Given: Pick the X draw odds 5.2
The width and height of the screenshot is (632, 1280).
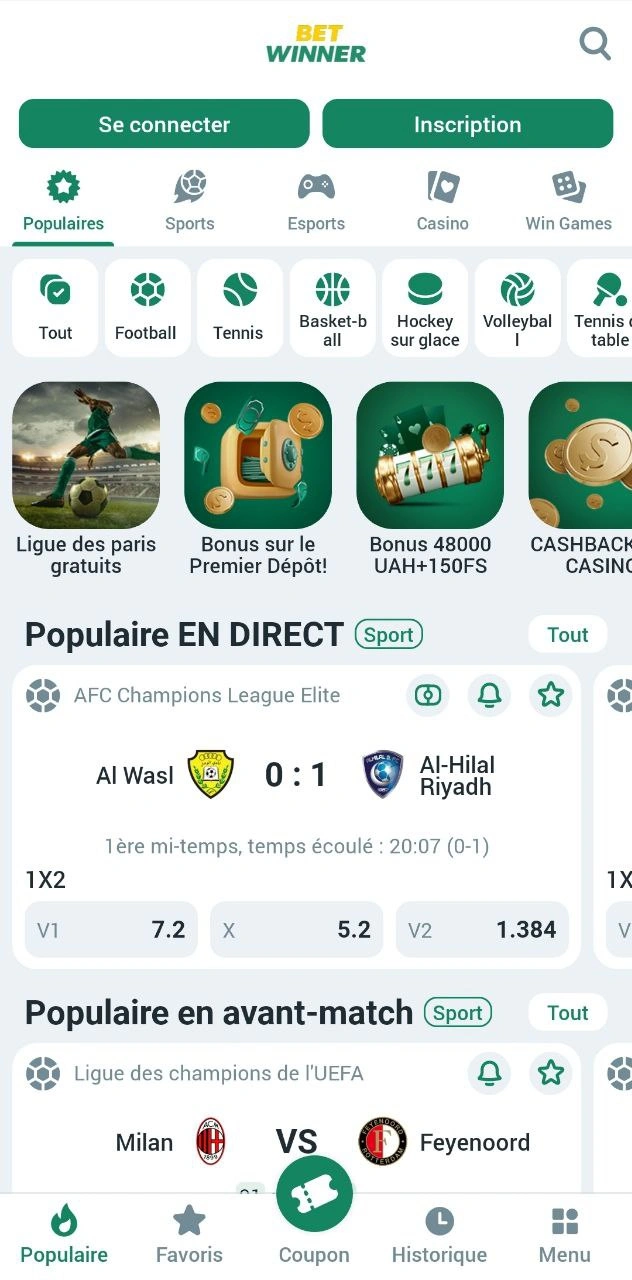Looking at the screenshot, I should coord(297,930).
